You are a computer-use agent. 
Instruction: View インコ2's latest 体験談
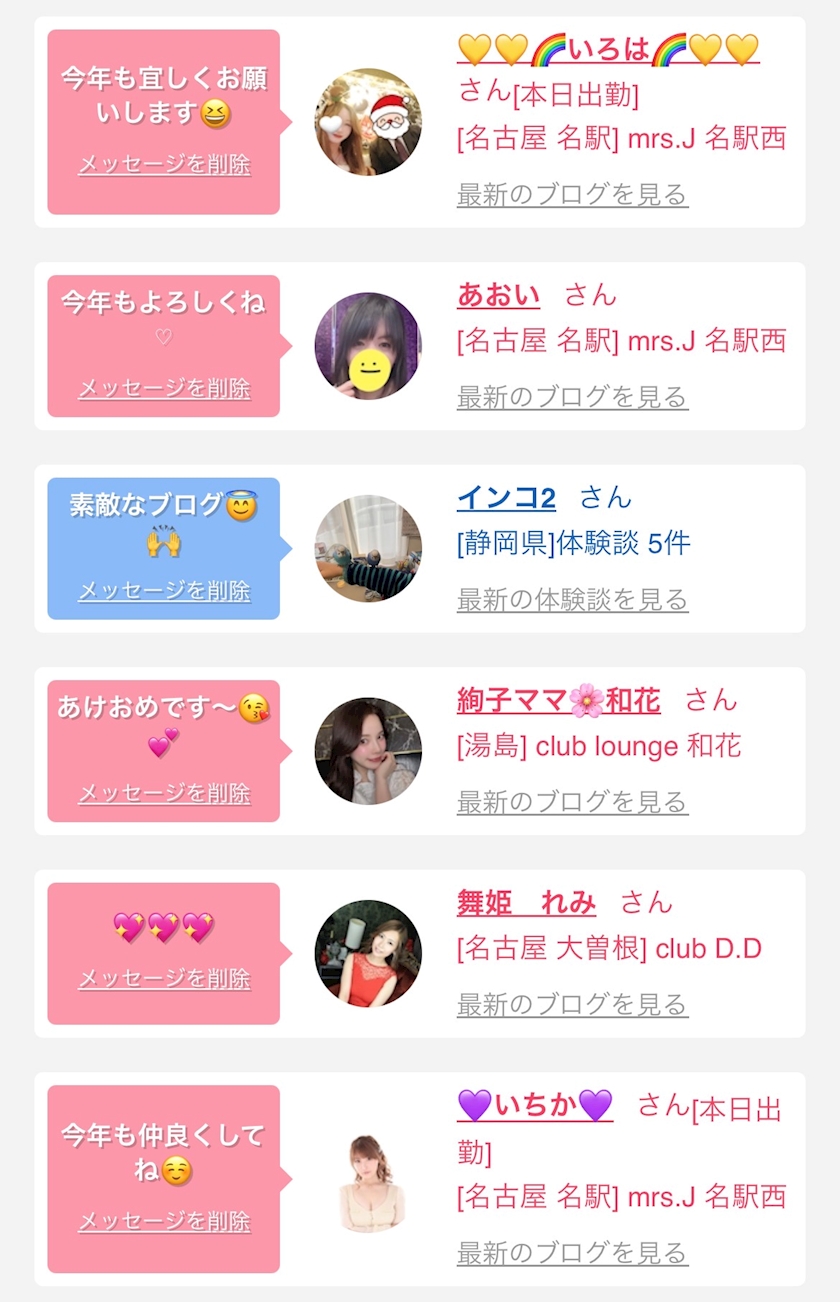pos(572,600)
